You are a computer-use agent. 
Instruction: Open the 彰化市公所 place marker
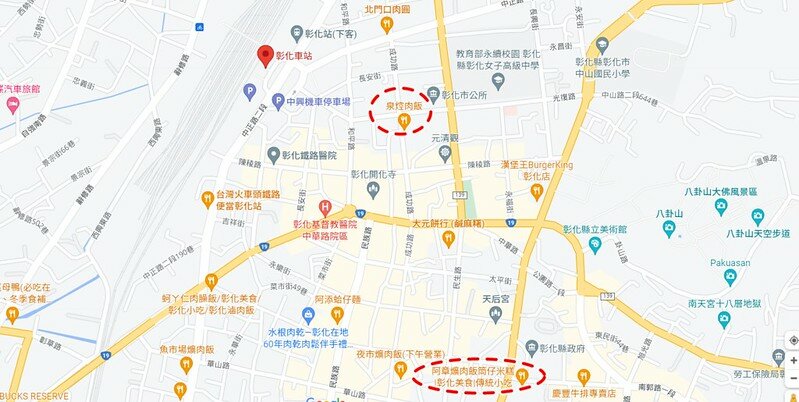(433, 94)
